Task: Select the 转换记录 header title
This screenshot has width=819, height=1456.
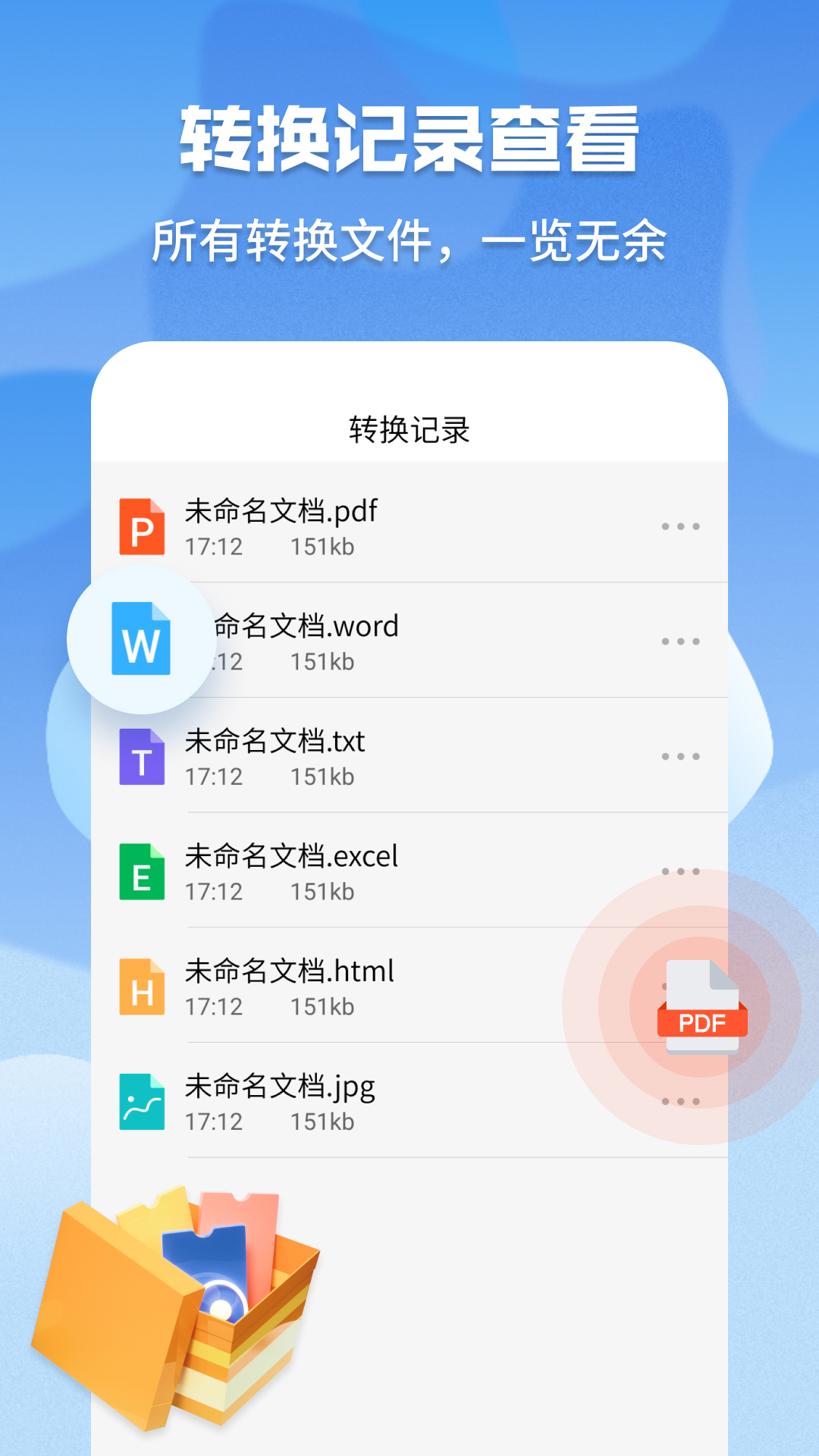Action: [409, 427]
